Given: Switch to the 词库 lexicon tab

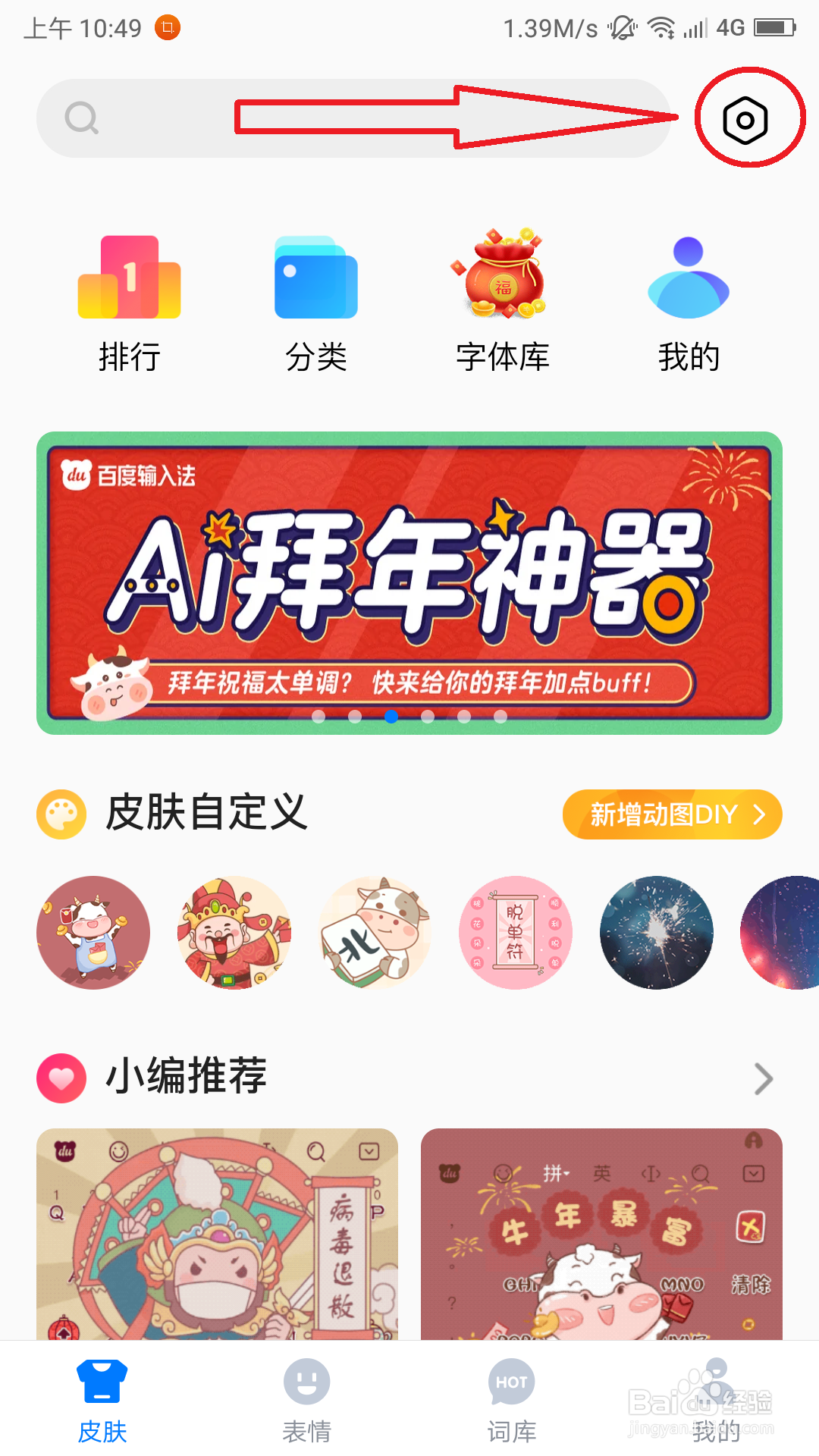Looking at the screenshot, I should [511, 1399].
